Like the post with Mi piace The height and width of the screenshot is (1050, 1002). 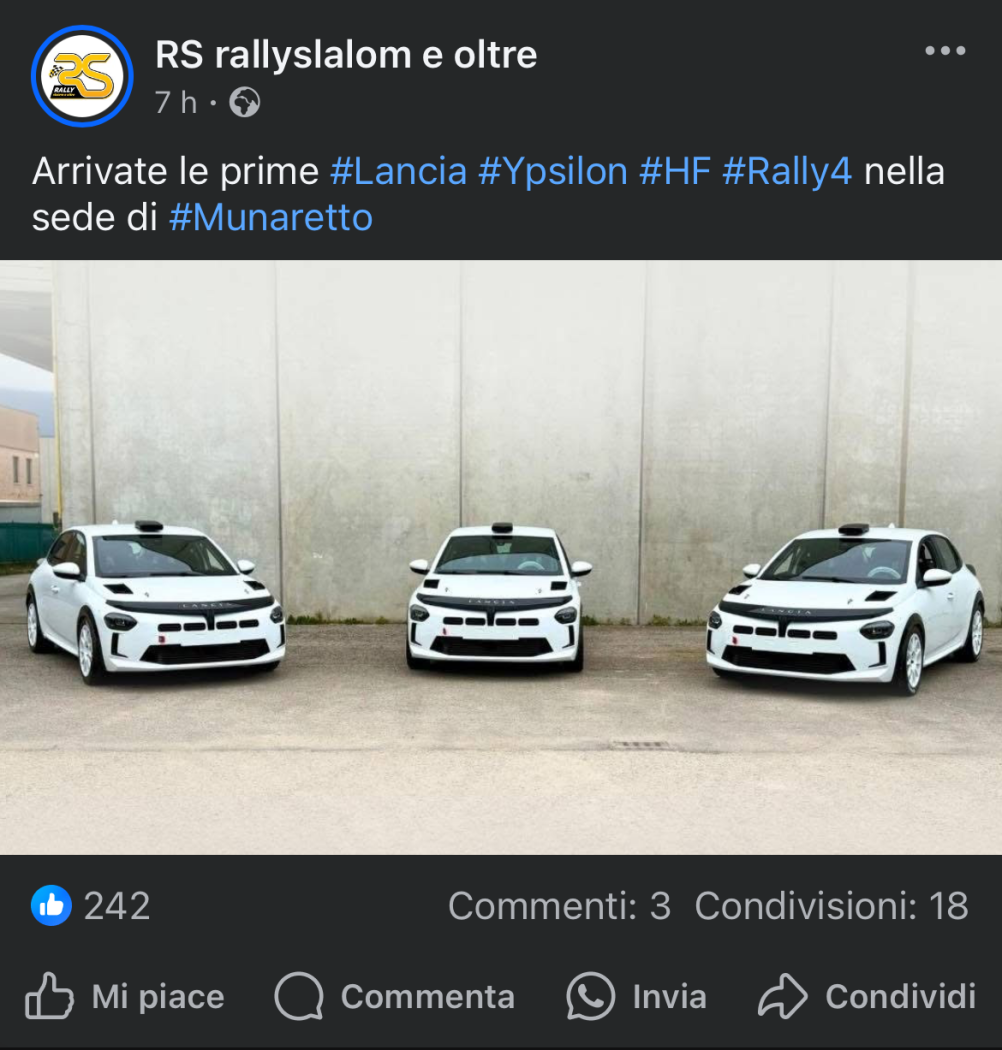point(125,997)
